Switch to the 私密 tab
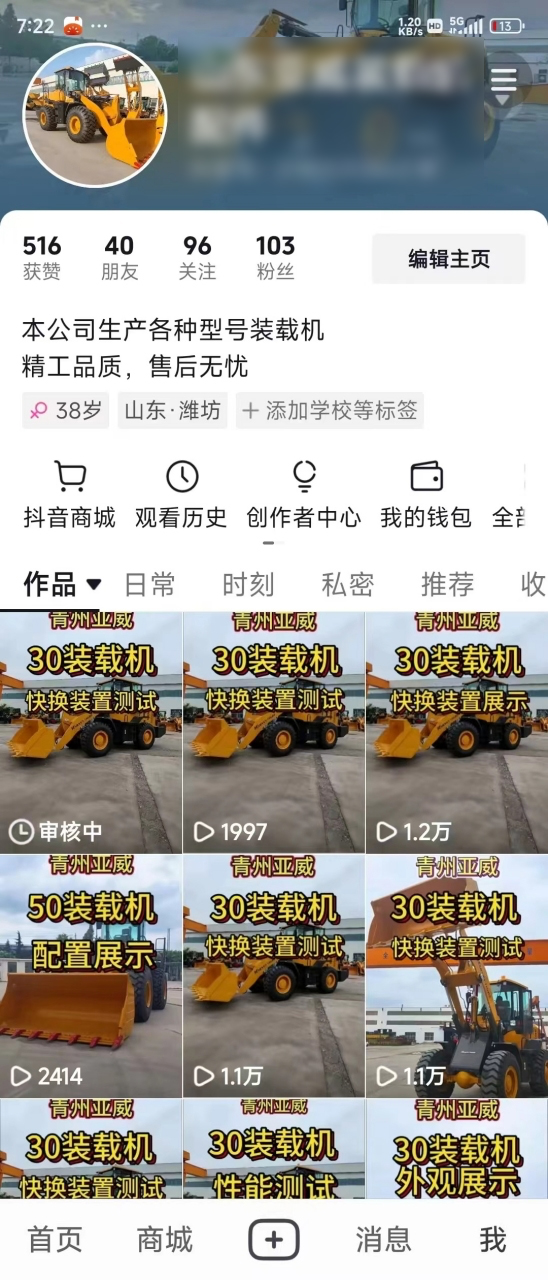Screen dimensions: 548x1280 [x=347, y=584]
